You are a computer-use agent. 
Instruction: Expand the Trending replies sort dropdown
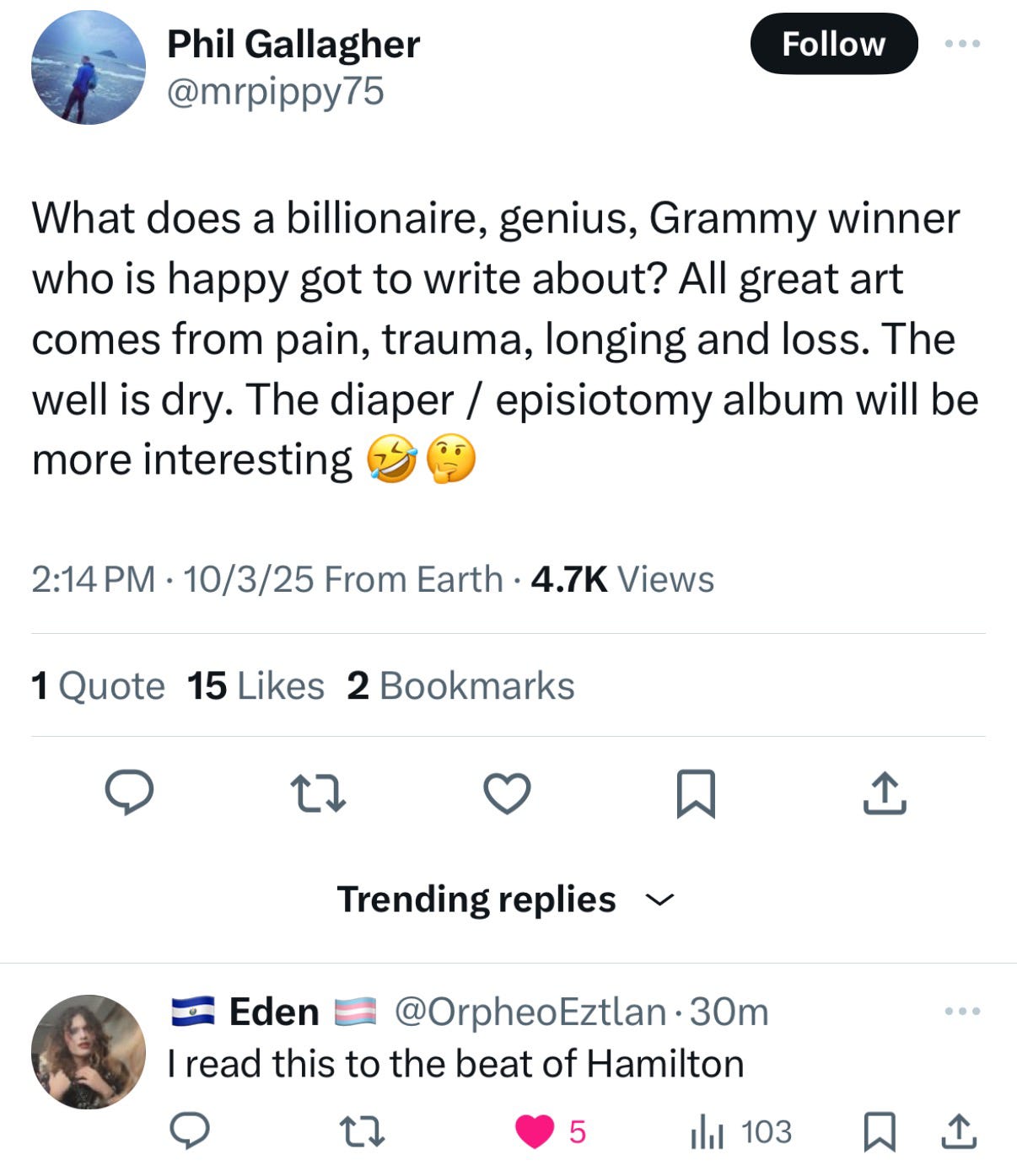506,899
